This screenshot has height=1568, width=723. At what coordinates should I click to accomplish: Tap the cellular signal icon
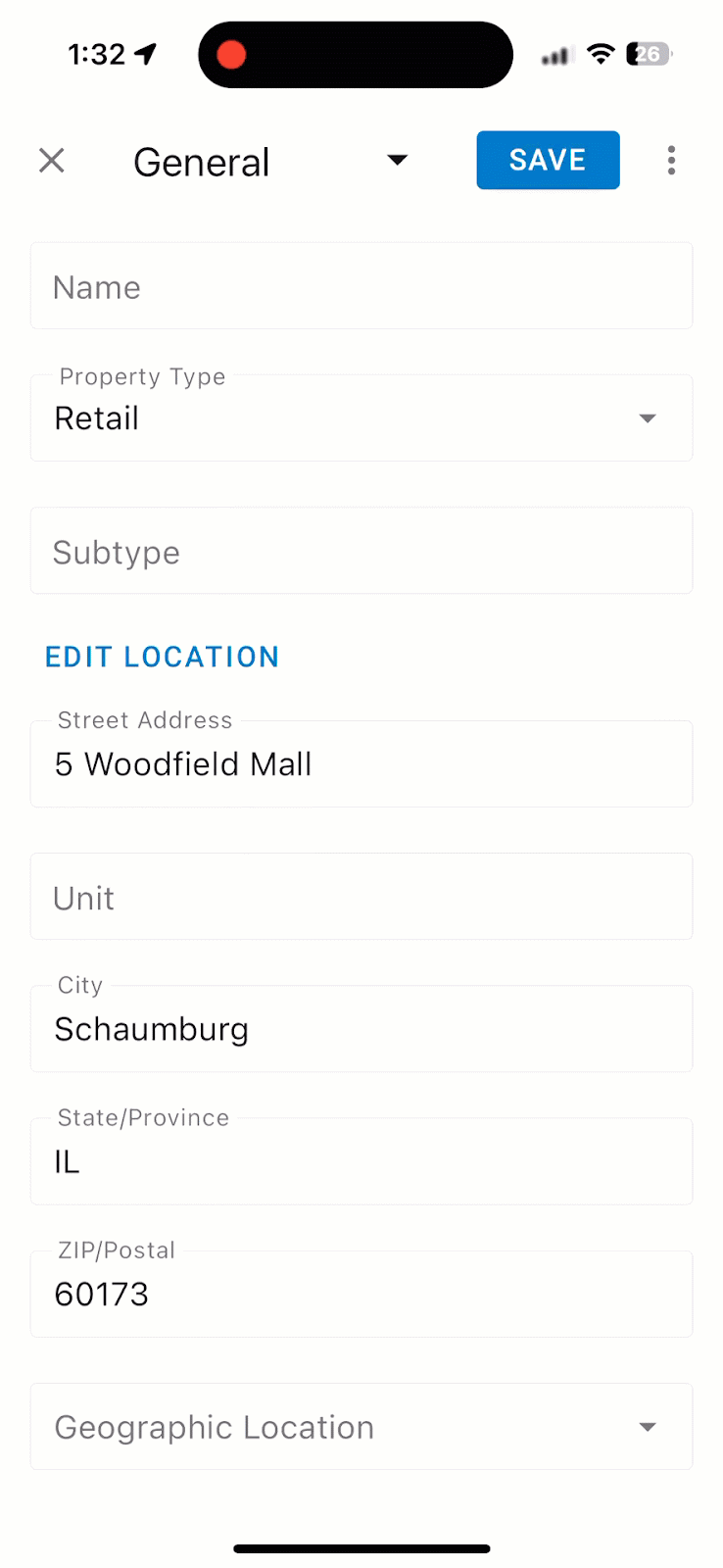pyautogui.click(x=554, y=56)
